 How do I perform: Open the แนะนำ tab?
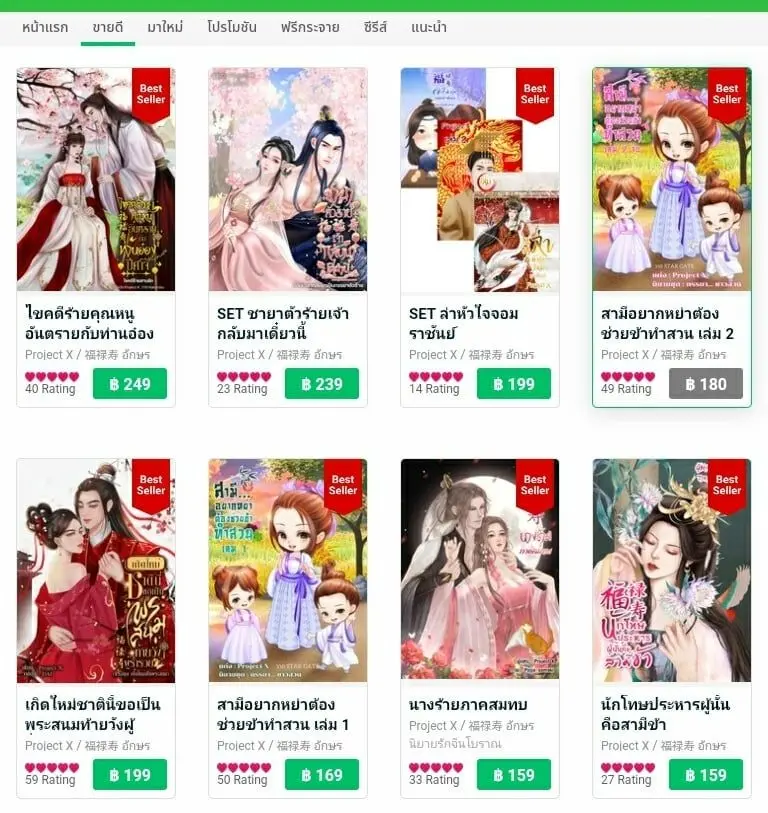[x=429, y=27]
